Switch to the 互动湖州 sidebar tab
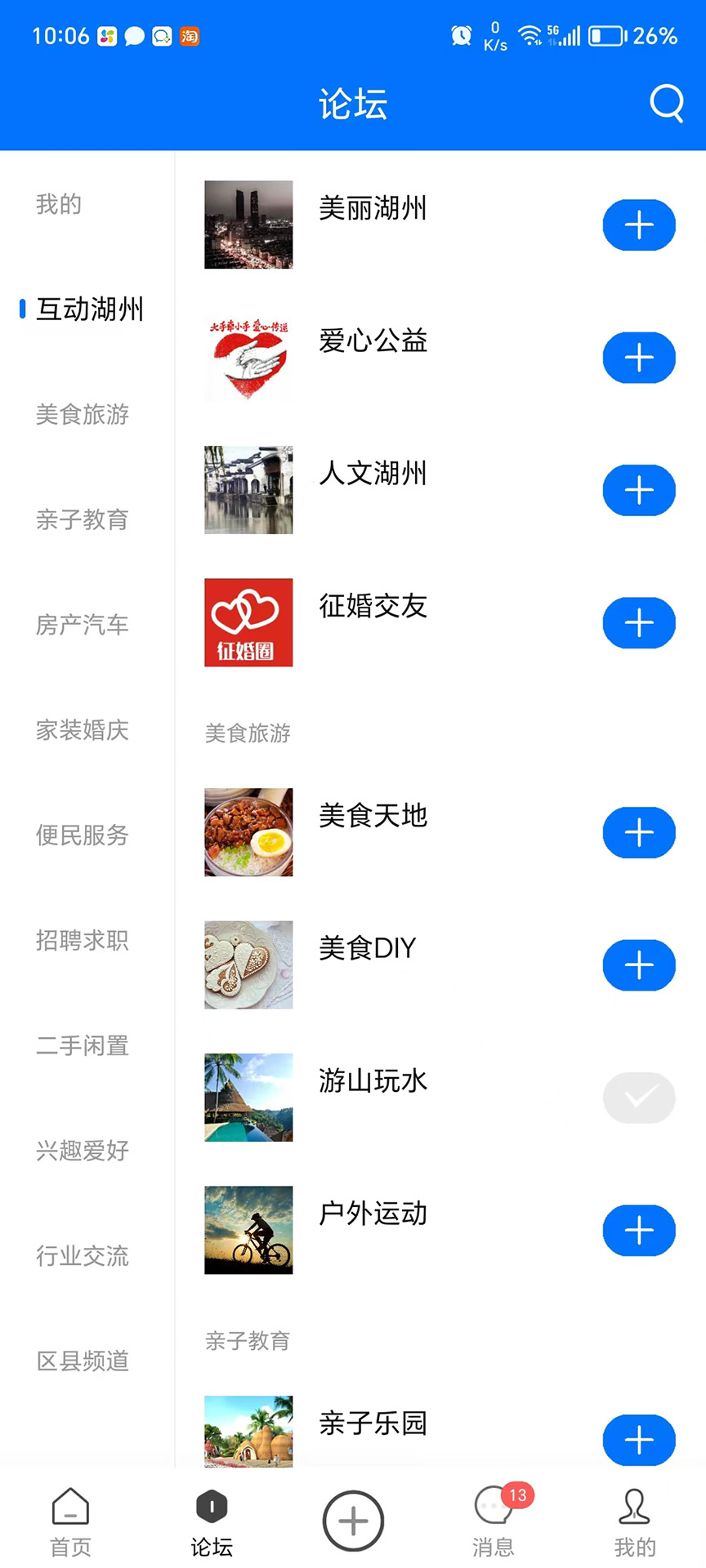The height and width of the screenshot is (1568, 706). tap(88, 310)
